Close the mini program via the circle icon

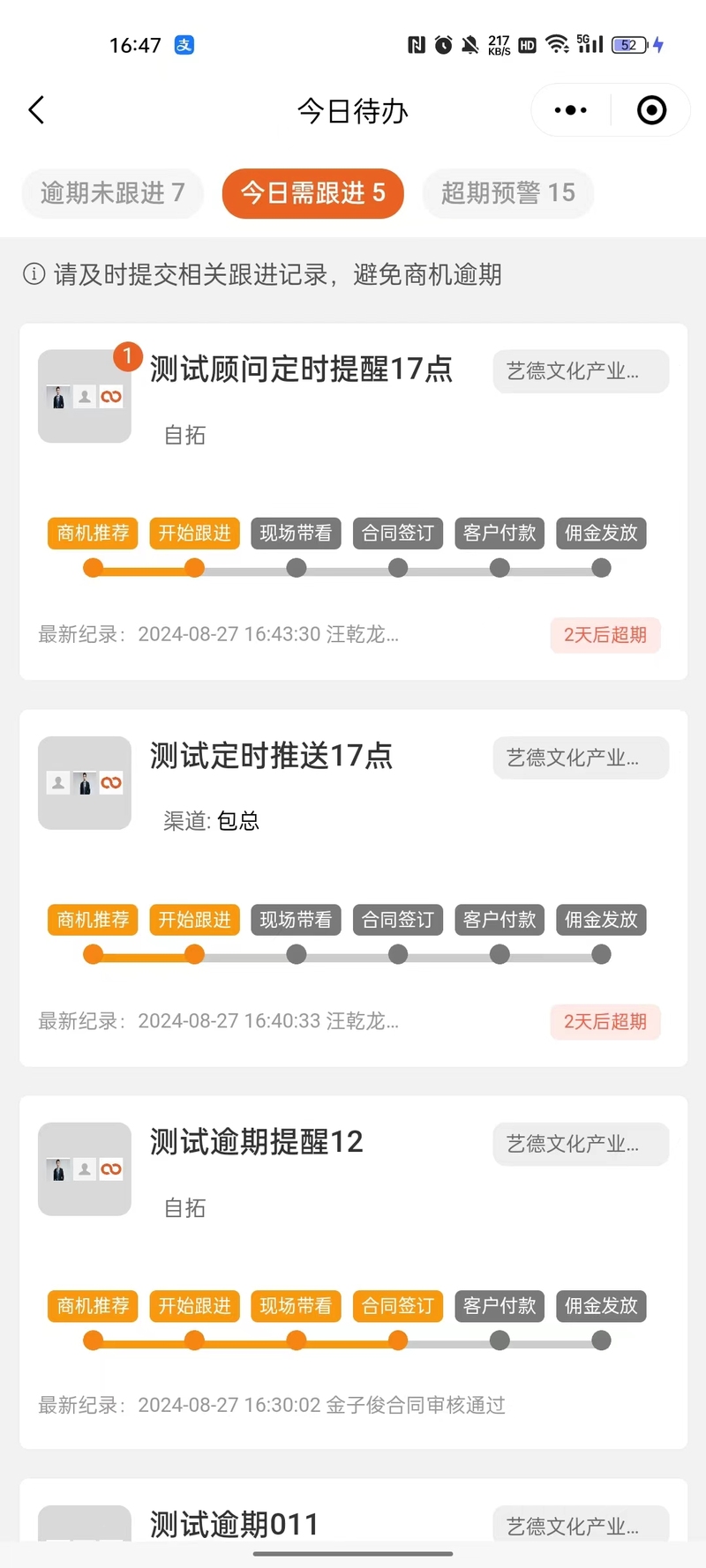click(651, 110)
